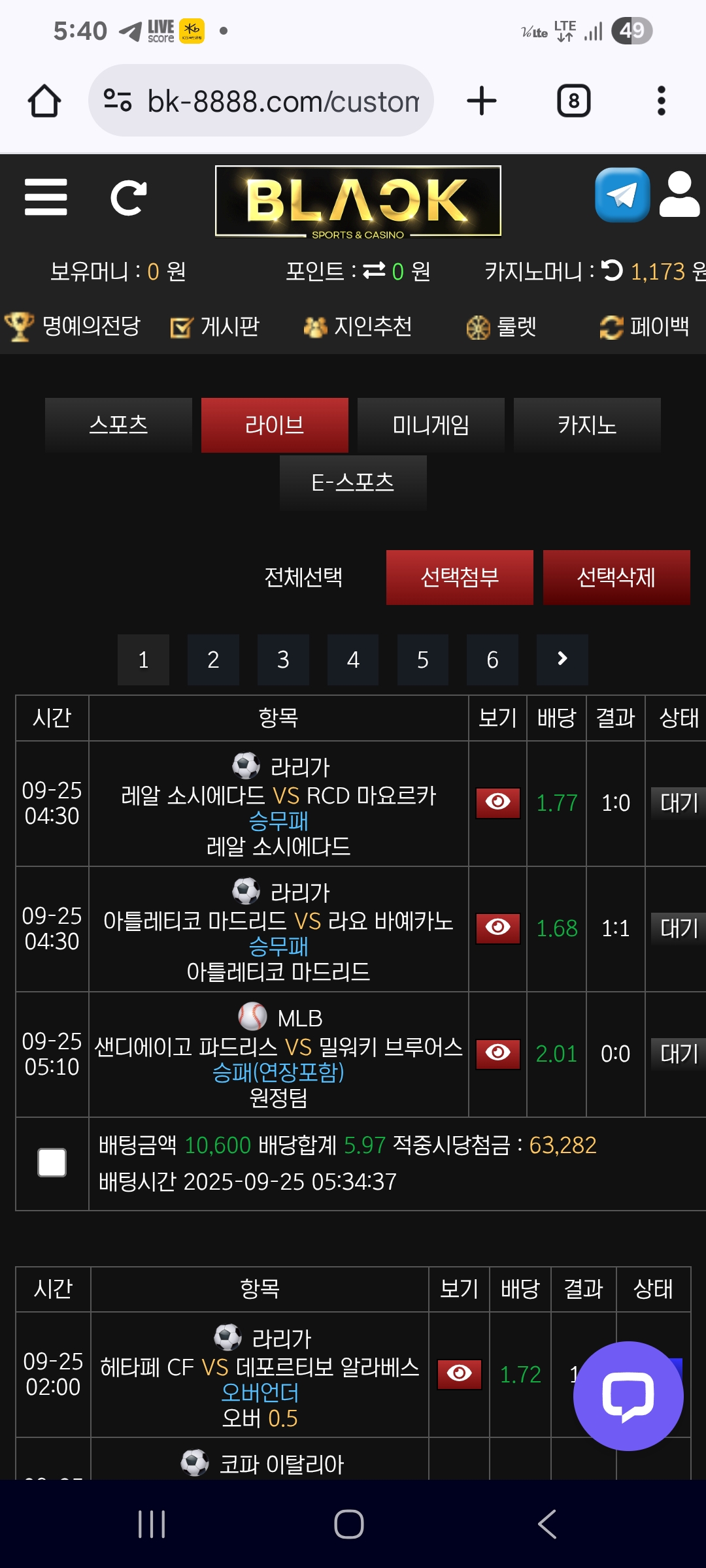Viewport: 706px width, 1568px height.
Task: Open the hamburger side menu
Action: click(x=46, y=197)
